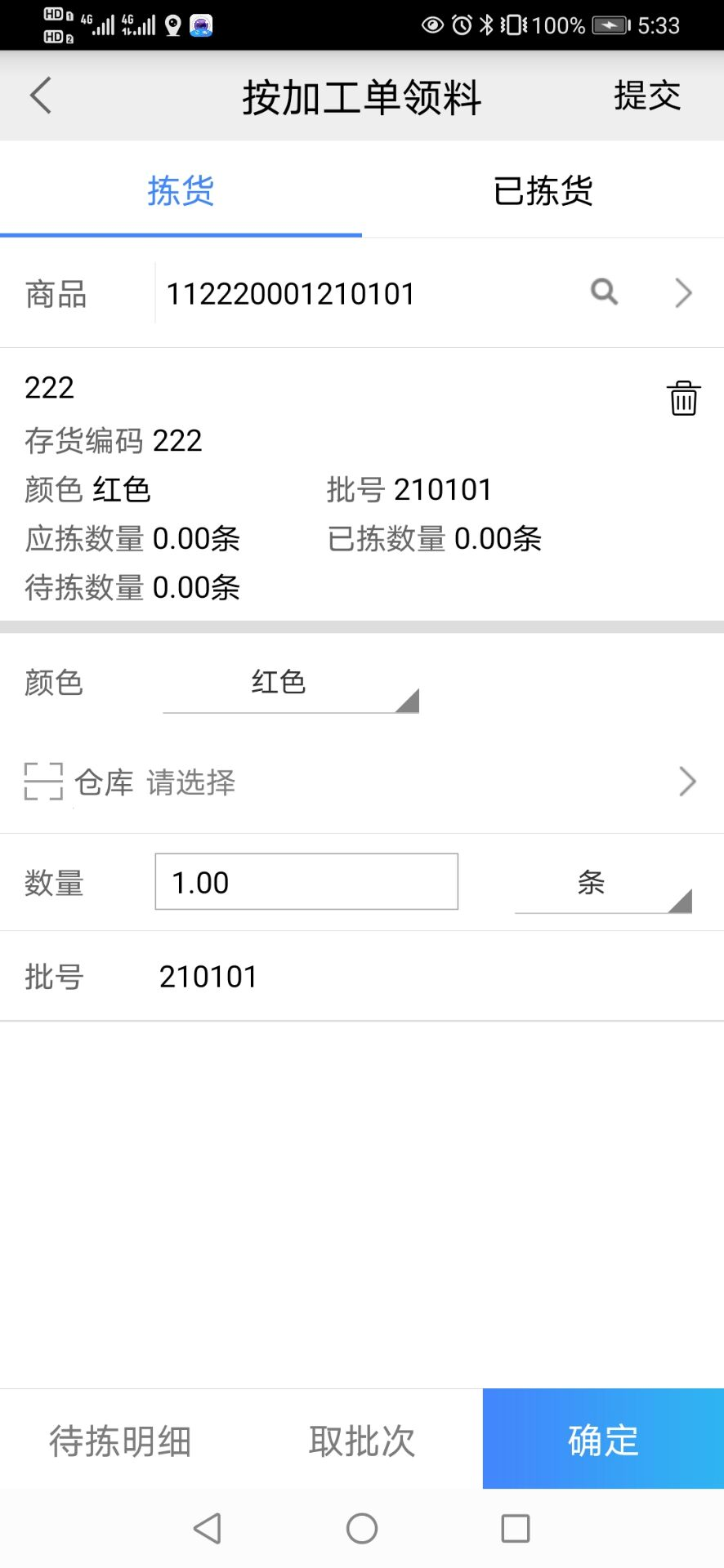
Task: Tap the search magnifier in 商品 row
Action: point(604,292)
